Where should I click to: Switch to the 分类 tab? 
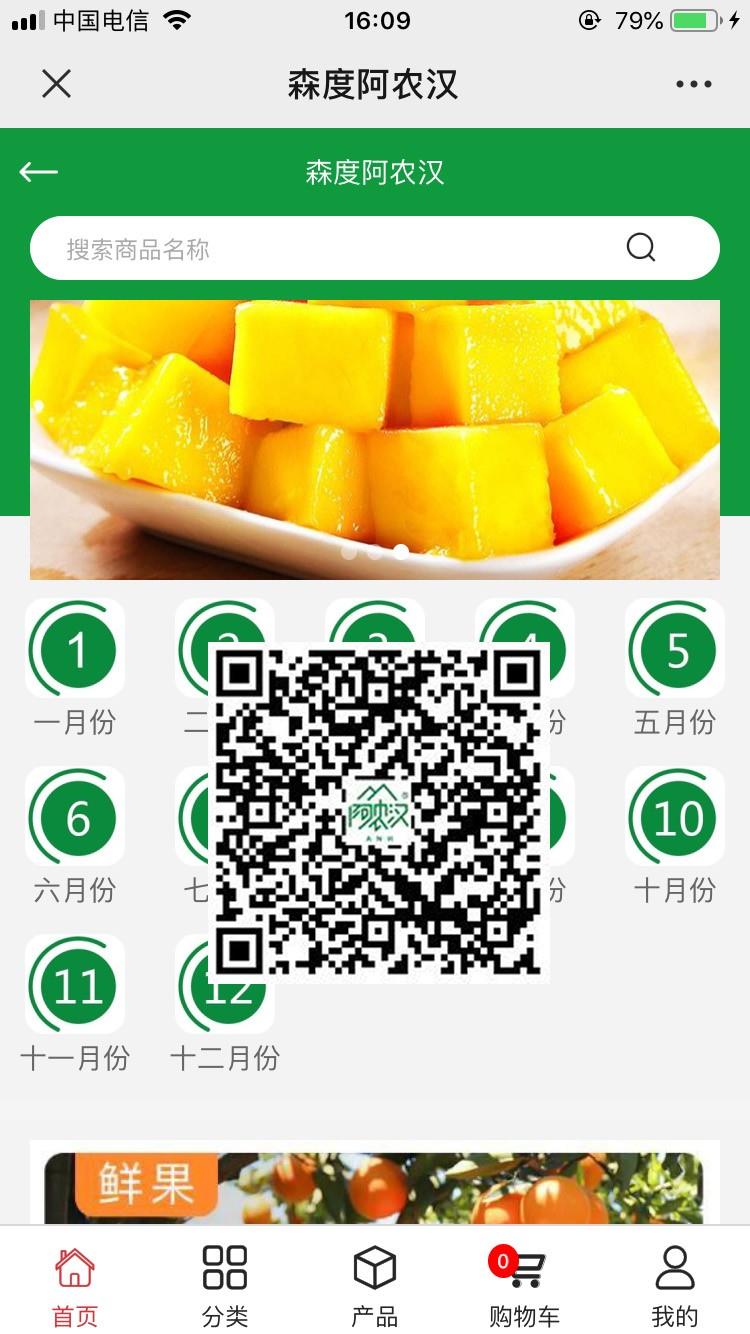coord(225,1286)
